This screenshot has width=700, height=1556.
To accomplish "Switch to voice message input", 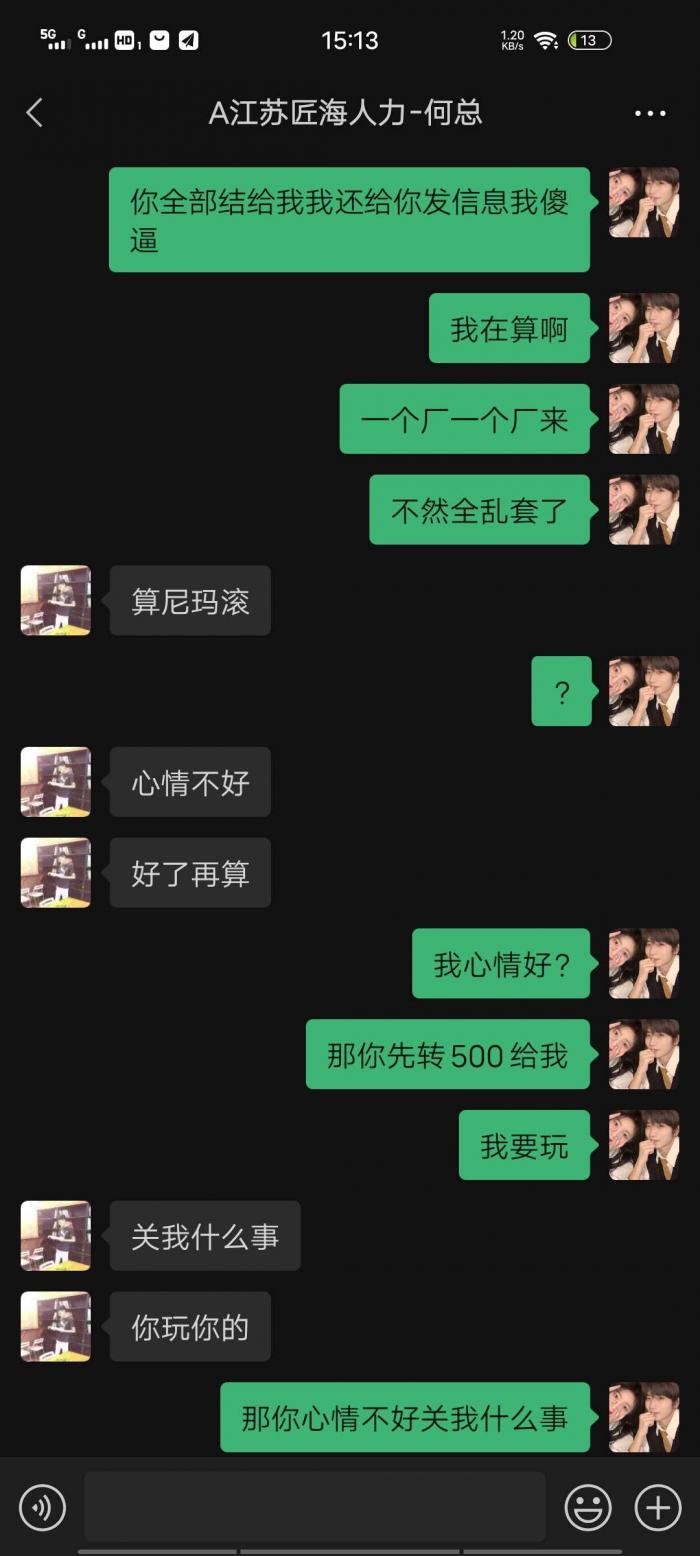I will [42, 1507].
